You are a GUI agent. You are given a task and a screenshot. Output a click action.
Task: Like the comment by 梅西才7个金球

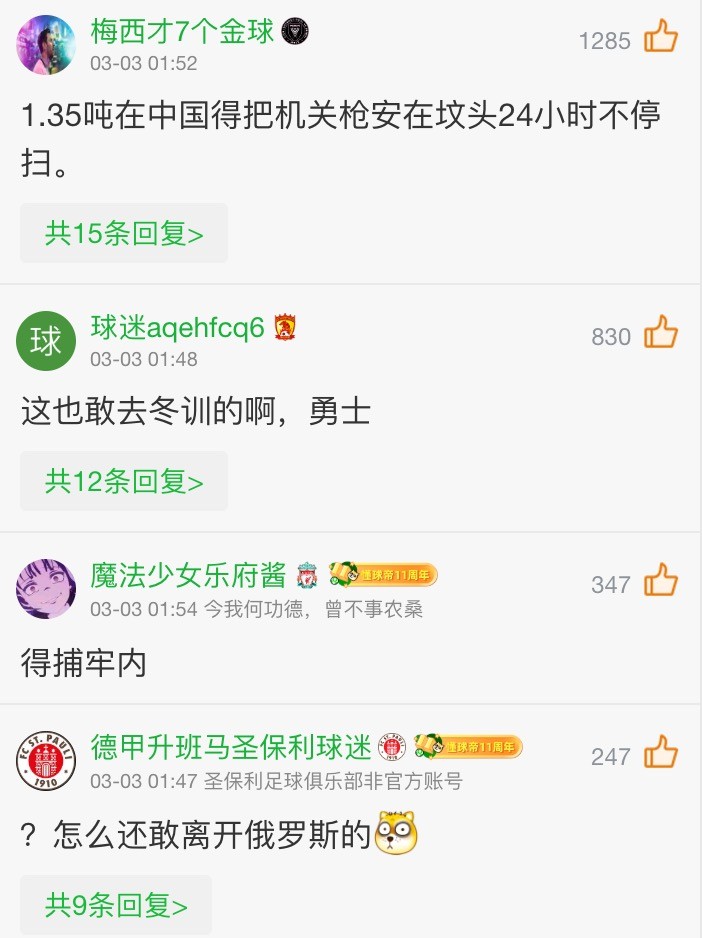[x=660, y=38]
